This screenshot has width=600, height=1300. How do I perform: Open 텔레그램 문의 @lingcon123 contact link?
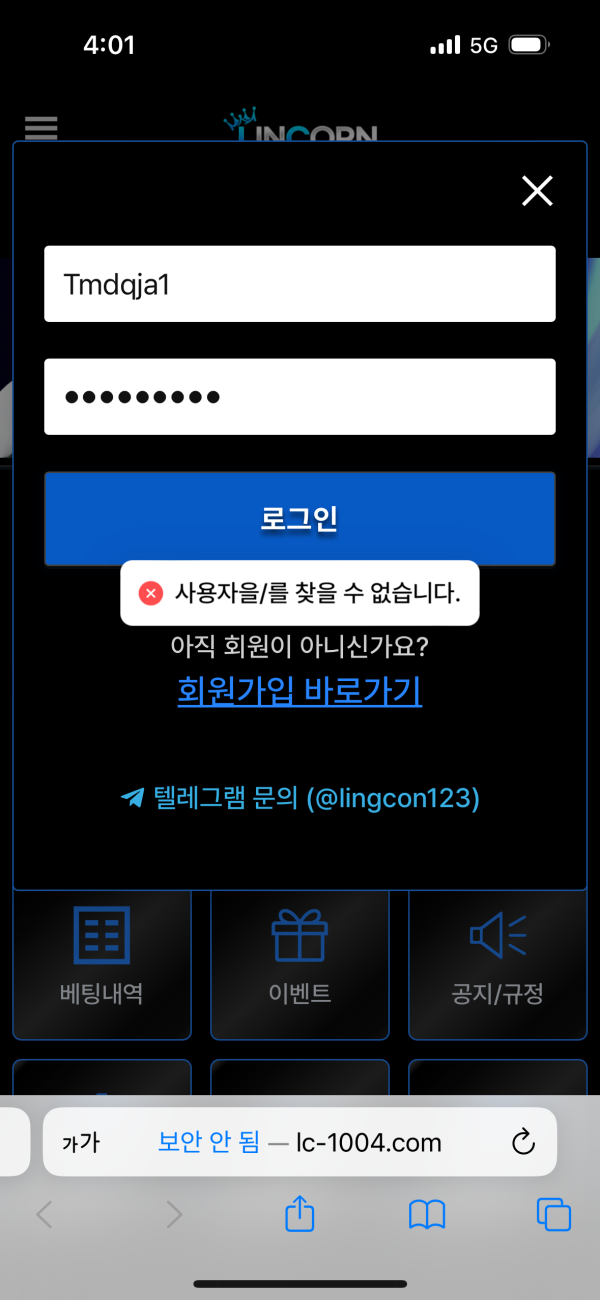[300, 798]
